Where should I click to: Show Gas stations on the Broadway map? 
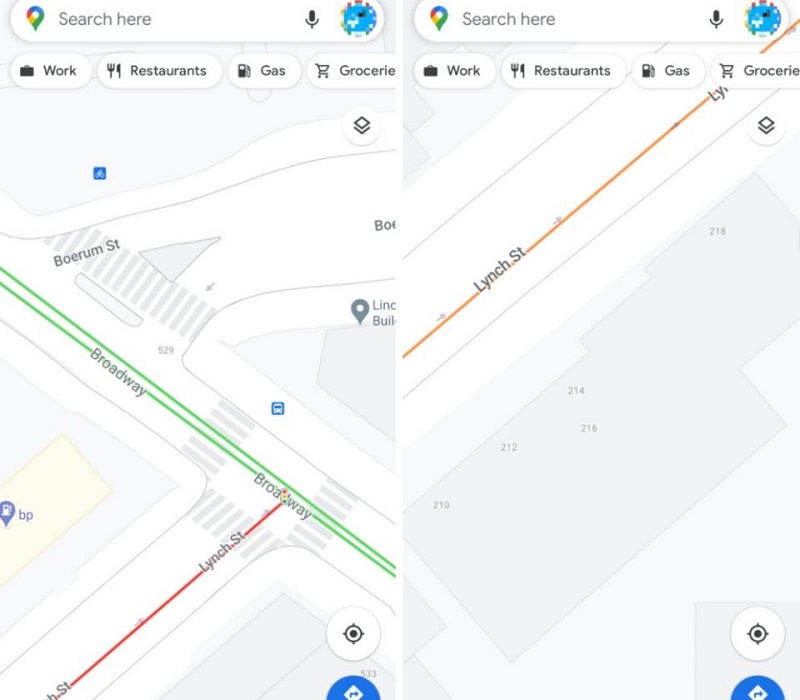coord(262,71)
